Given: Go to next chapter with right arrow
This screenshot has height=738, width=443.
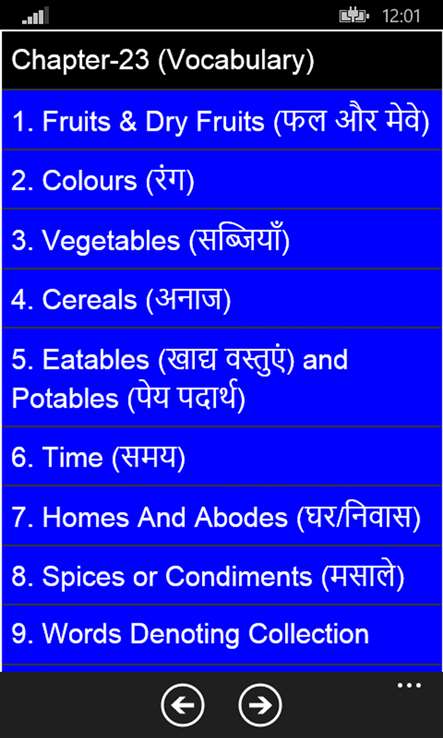Looking at the screenshot, I should coord(260,705).
